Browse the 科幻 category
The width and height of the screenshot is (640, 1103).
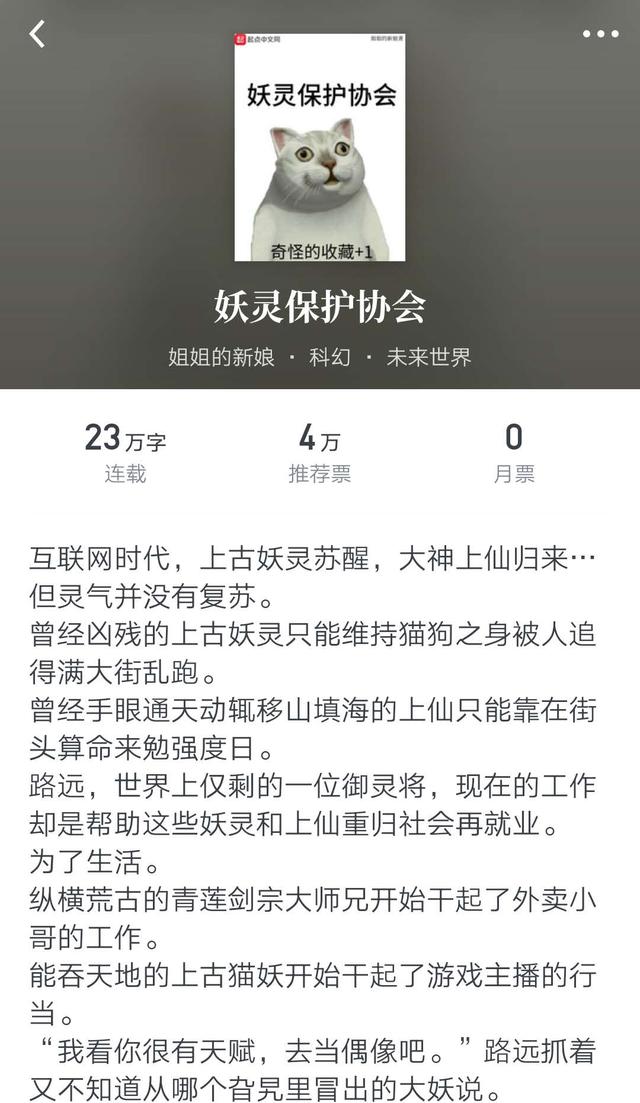tap(330, 357)
